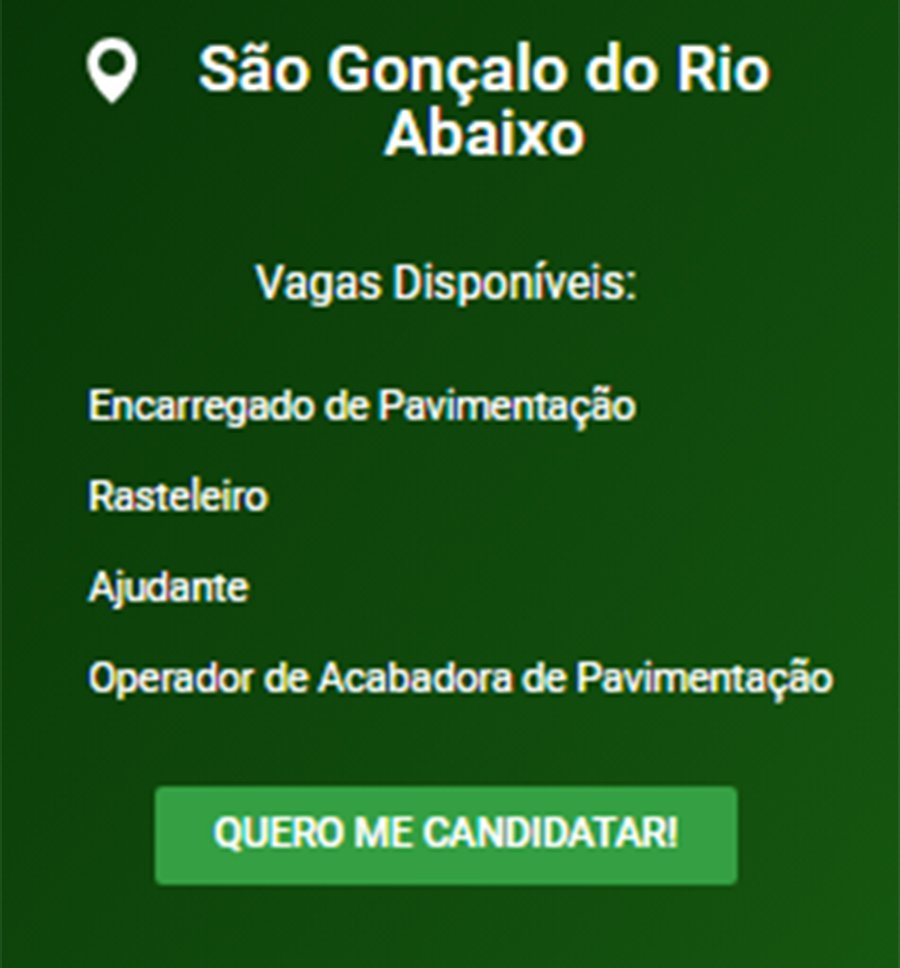Tap the QUERO ME CANDIDATAR! button

[x=446, y=834]
